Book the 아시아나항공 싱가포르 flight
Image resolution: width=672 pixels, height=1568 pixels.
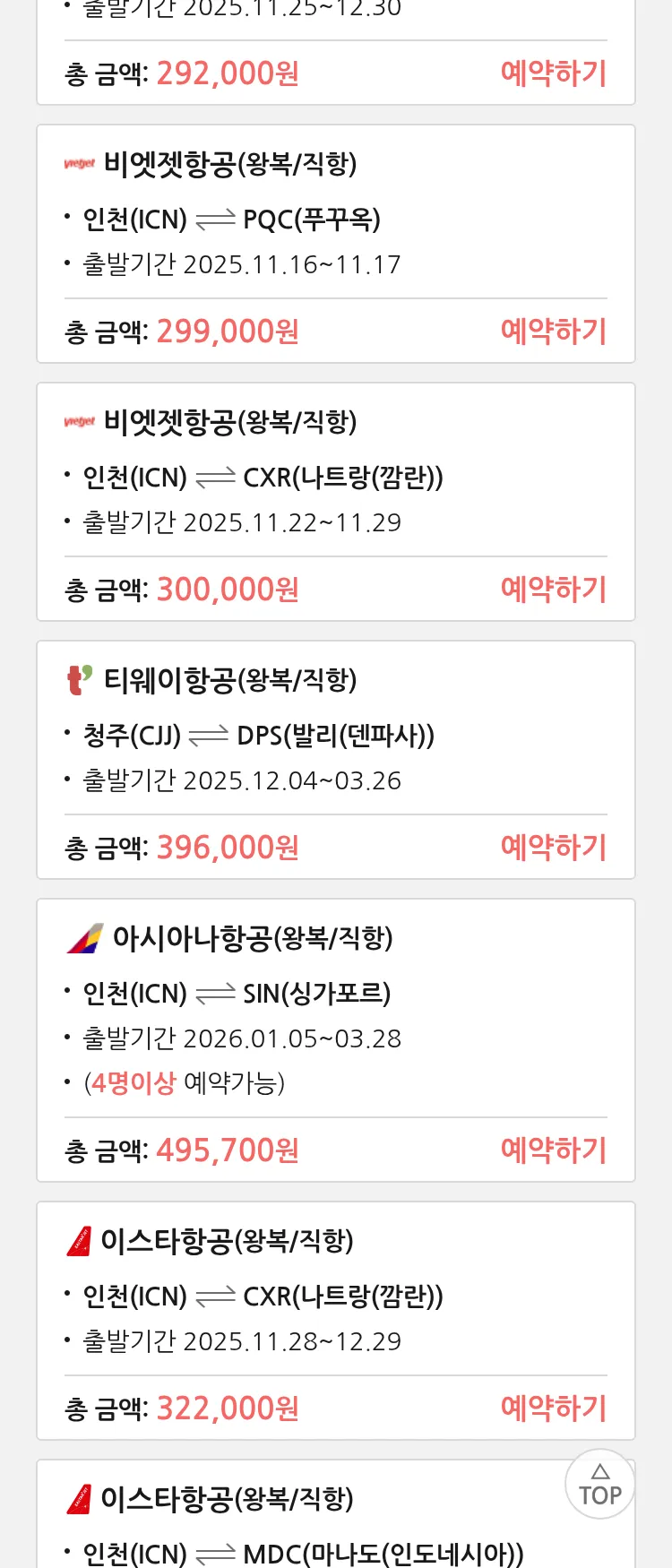pos(553,1150)
